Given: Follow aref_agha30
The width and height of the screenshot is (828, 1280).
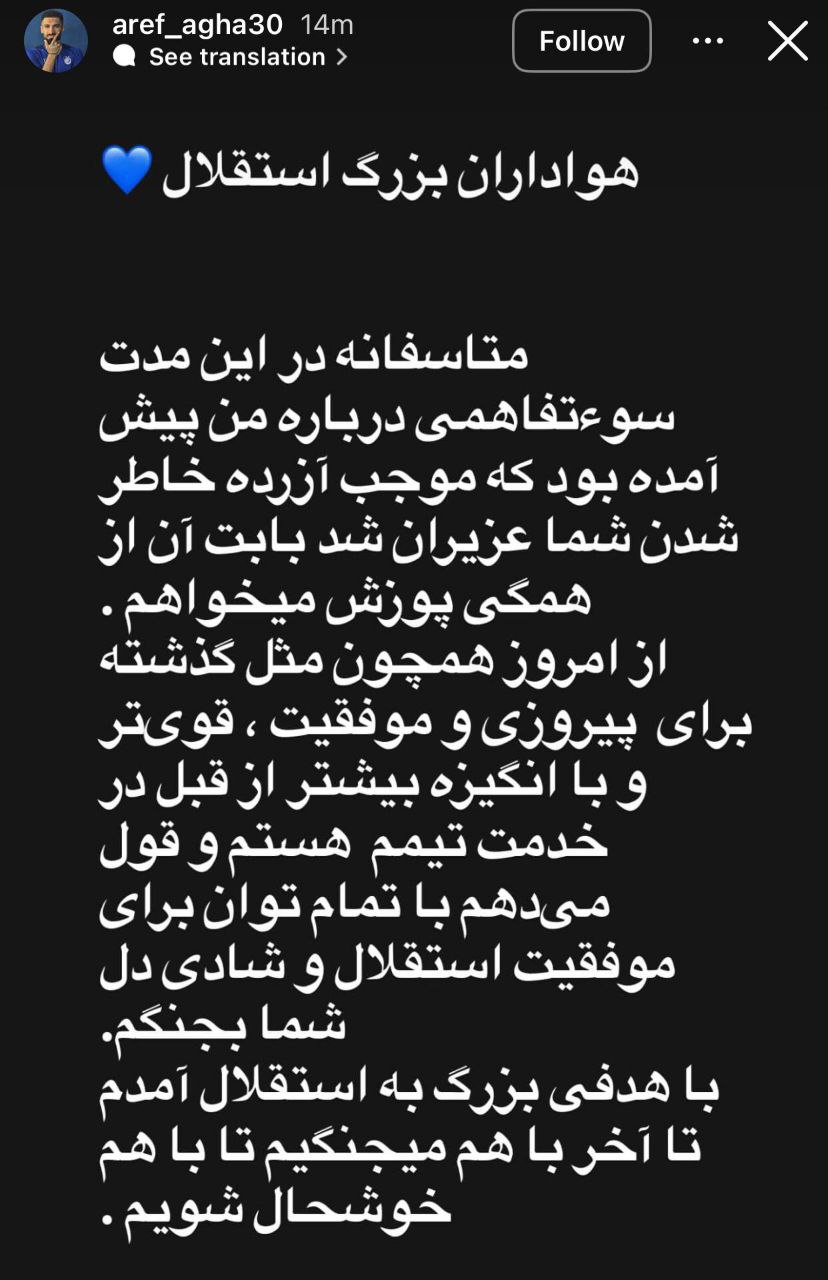Looking at the screenshot, I should tap(581, 41).
